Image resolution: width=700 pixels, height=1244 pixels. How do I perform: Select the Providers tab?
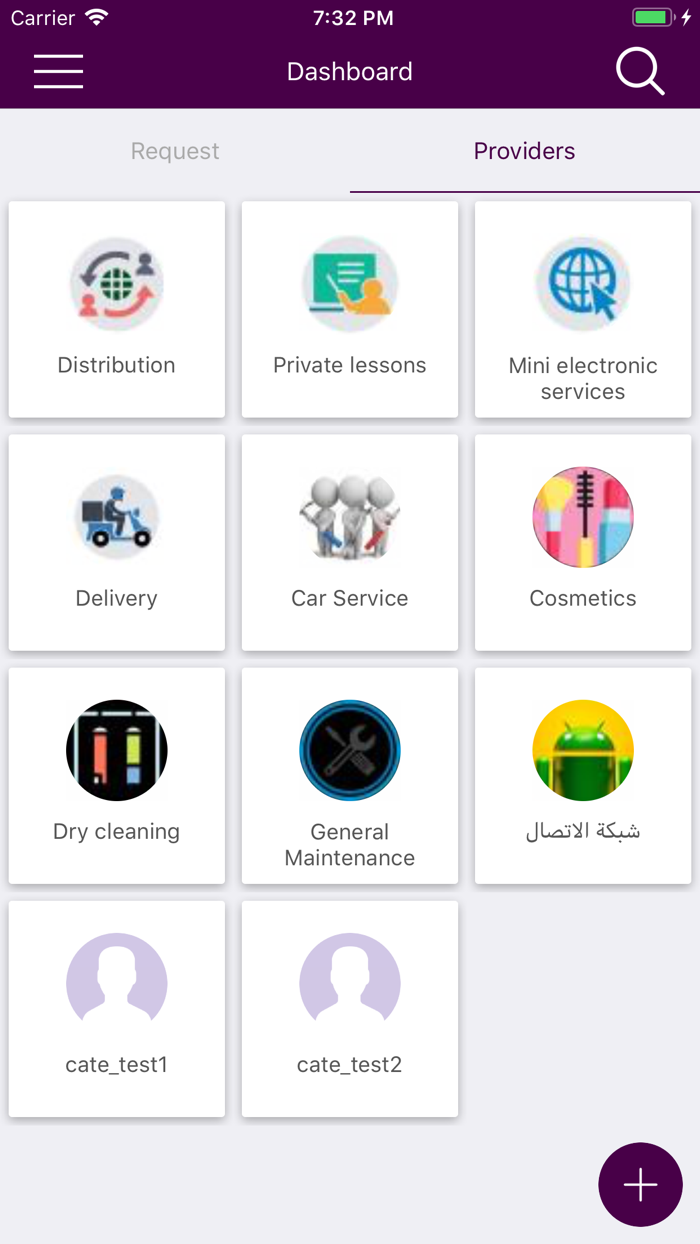(524, 151)
